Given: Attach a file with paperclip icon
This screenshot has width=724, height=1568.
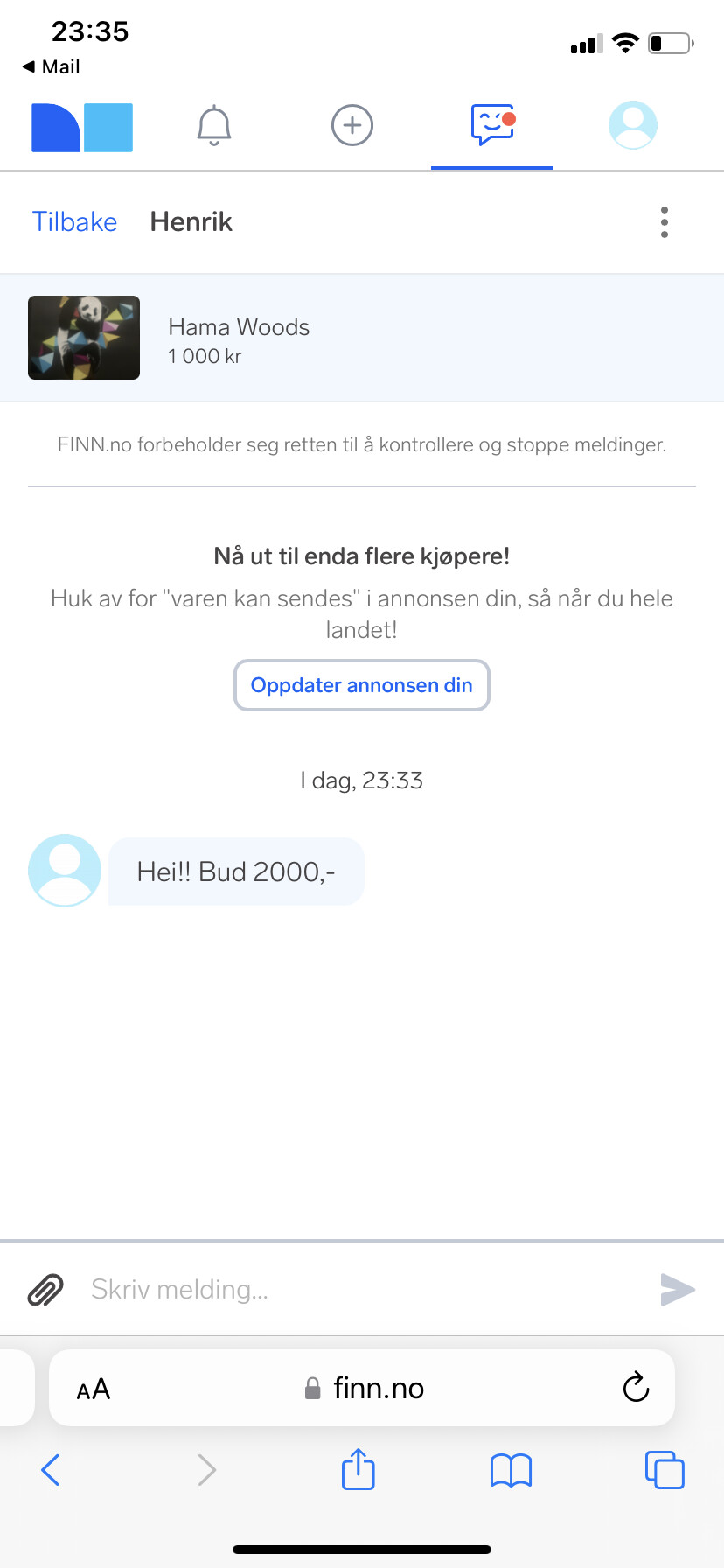Looking at the screenshot, I should click(45, 1289).
